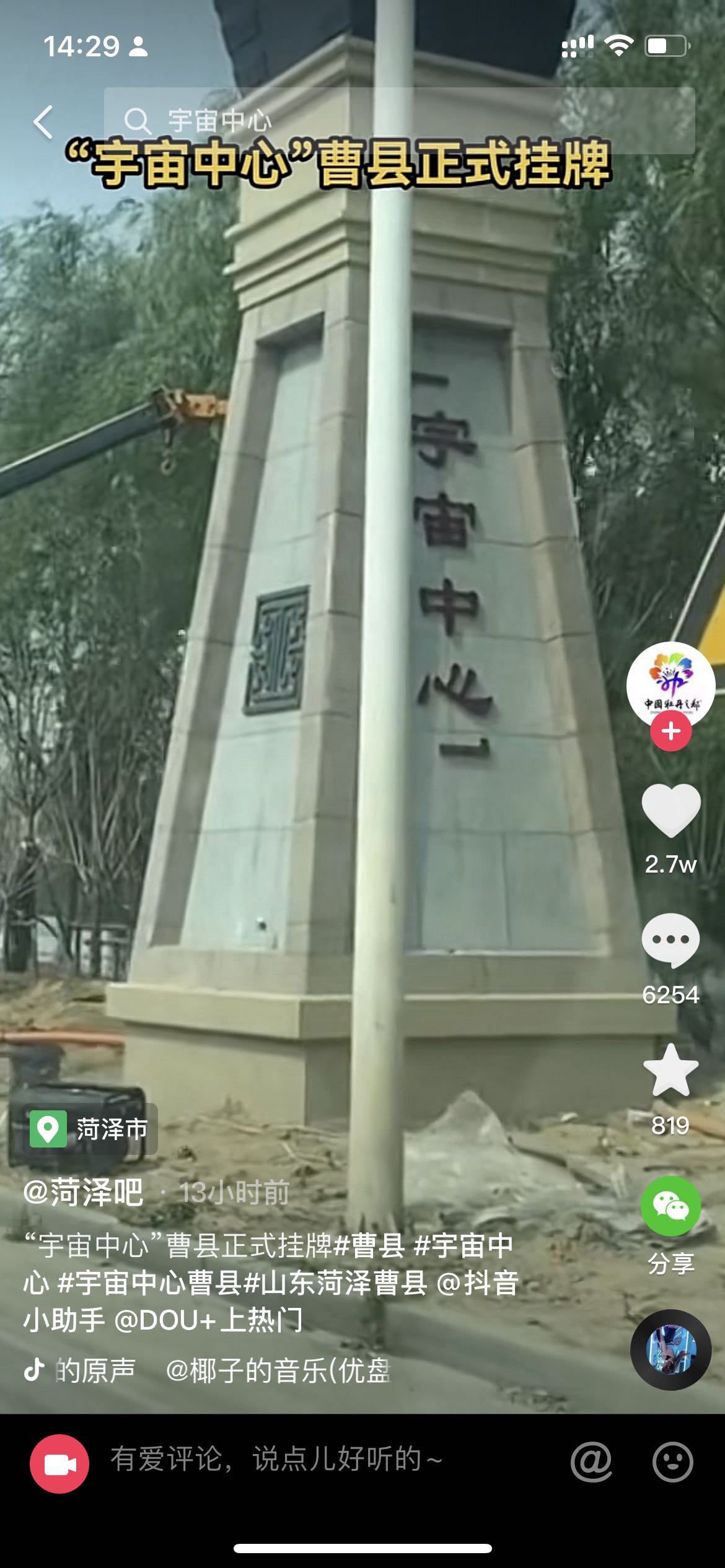This screenshot has height=1568, width=725.
Task: Mention someone with the @ icon
Action: pyautogui.click(x=591, y=1463)
